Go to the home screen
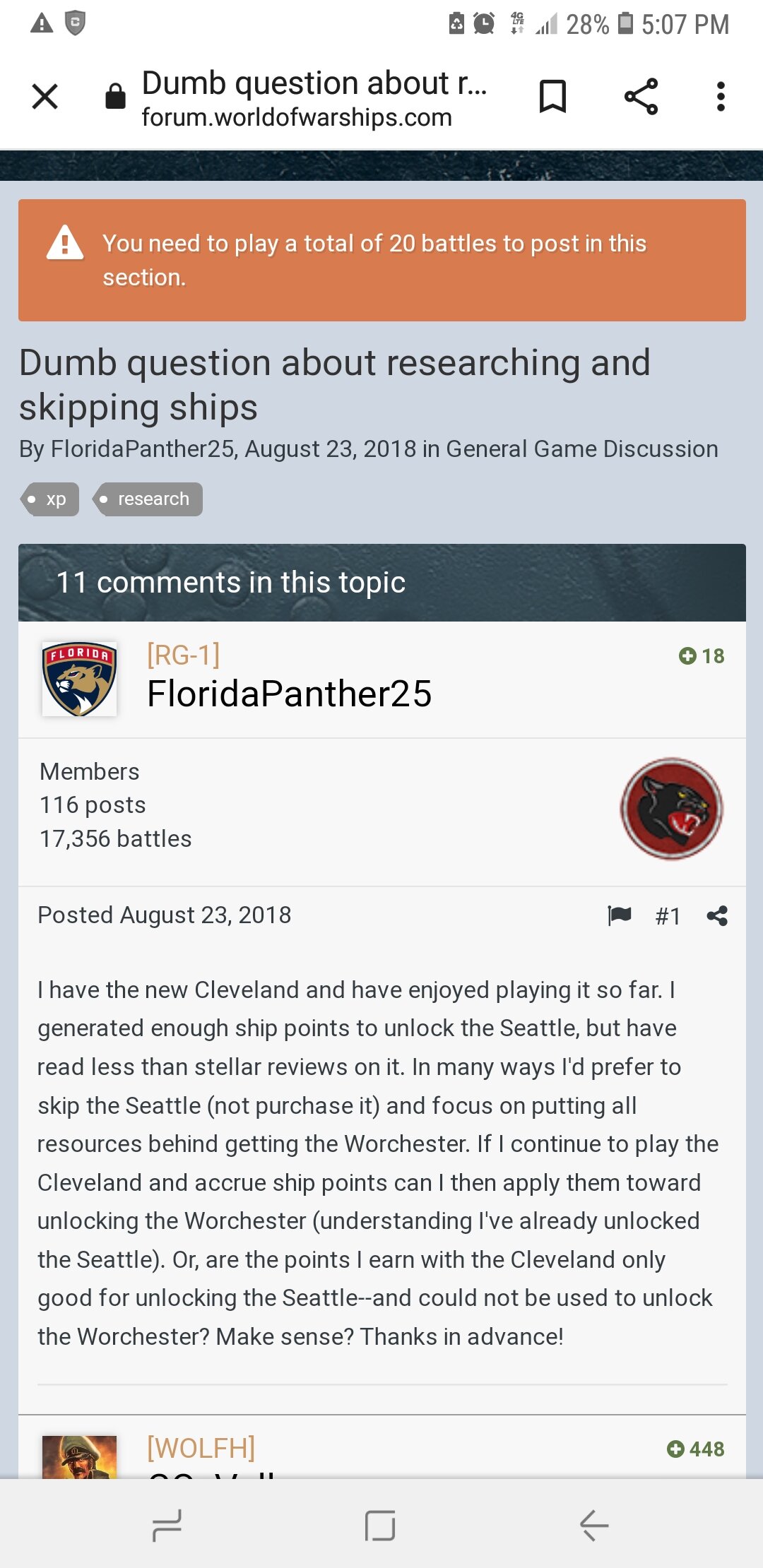Viewport: 763px width, 1568px height. pyautogui.click(x=380, y=1526)
